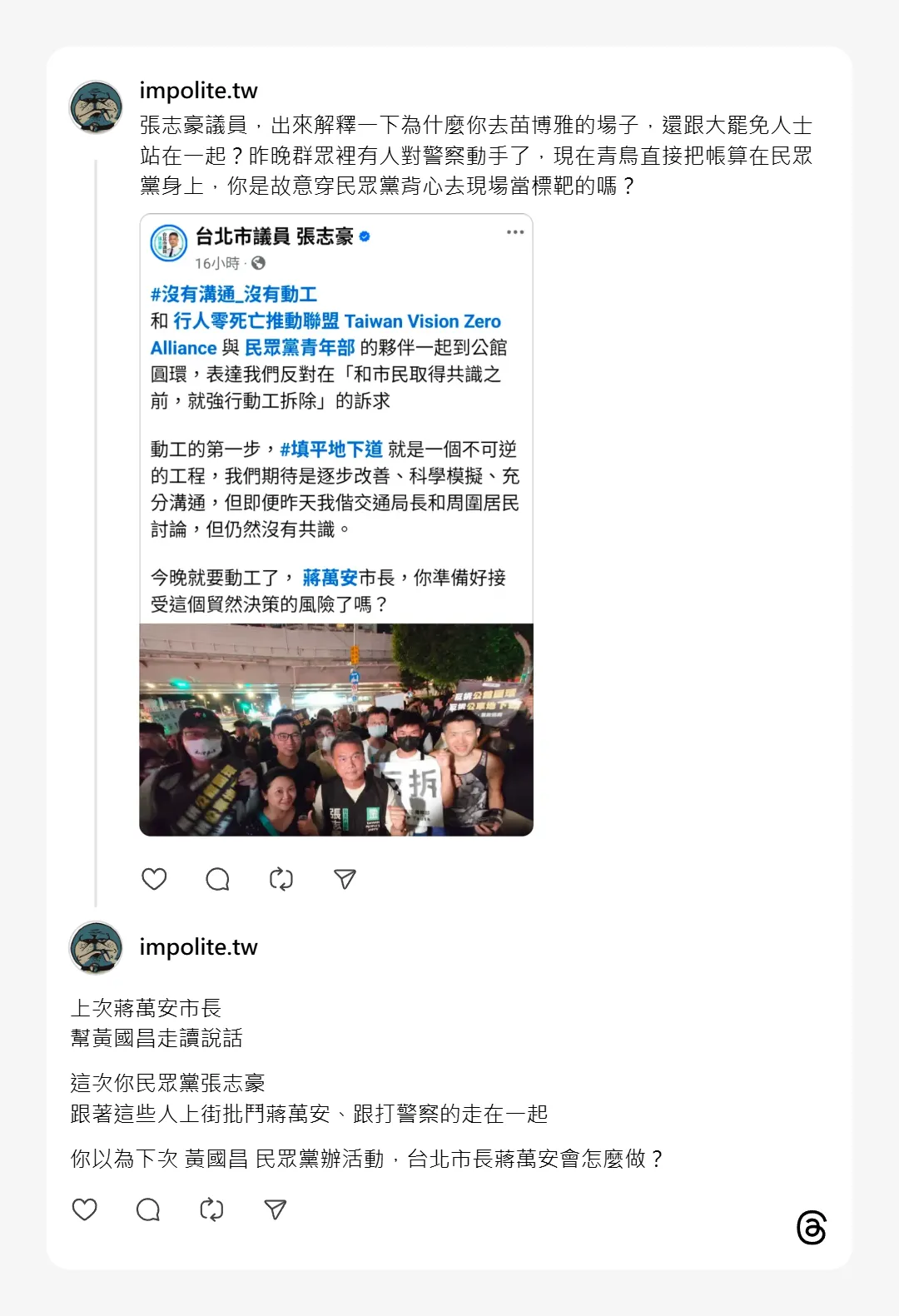This screenshot has width=899, height=1316.
Task: View the crowd photo in the embedded post
Action: pyautogui.click(x=336, y=731)
